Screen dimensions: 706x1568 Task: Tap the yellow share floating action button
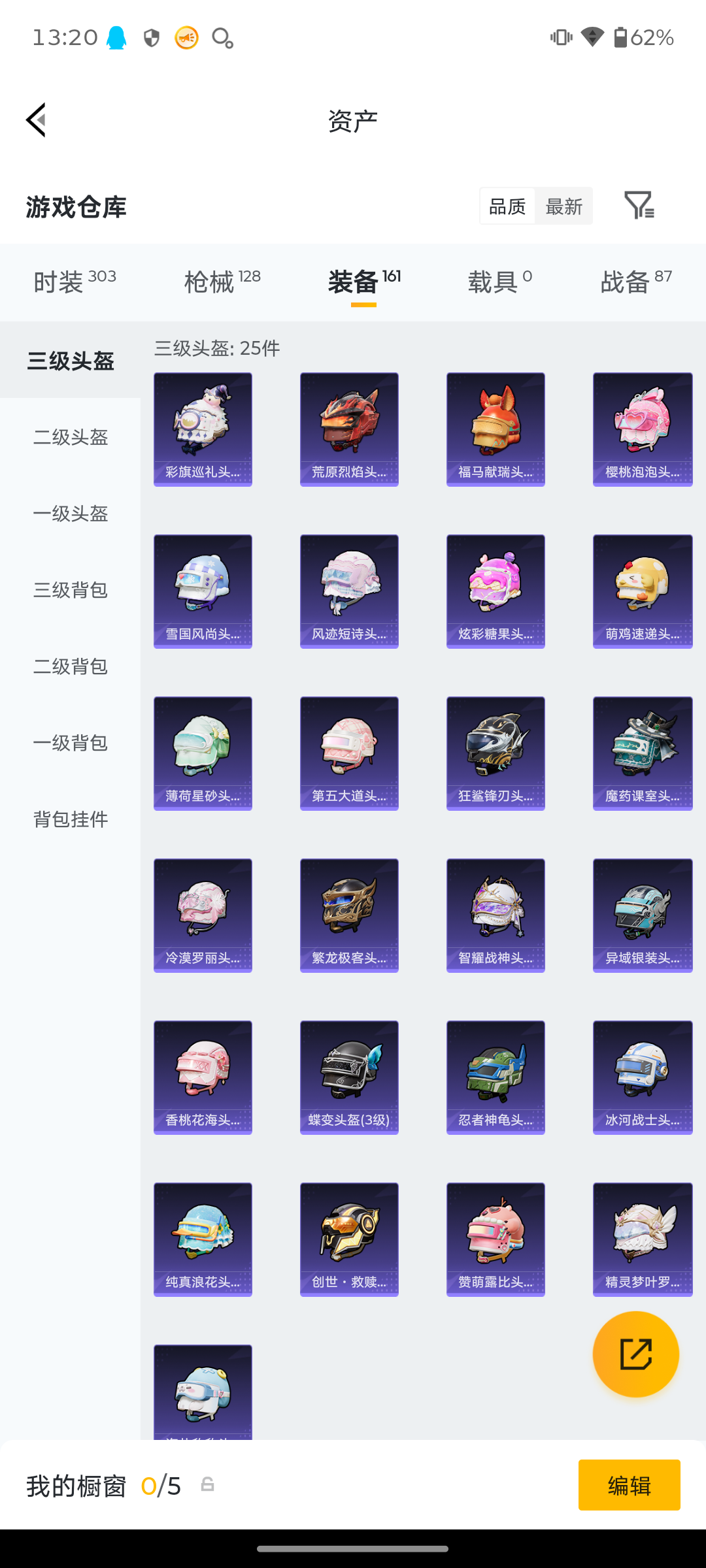(x=636, y=1354)
